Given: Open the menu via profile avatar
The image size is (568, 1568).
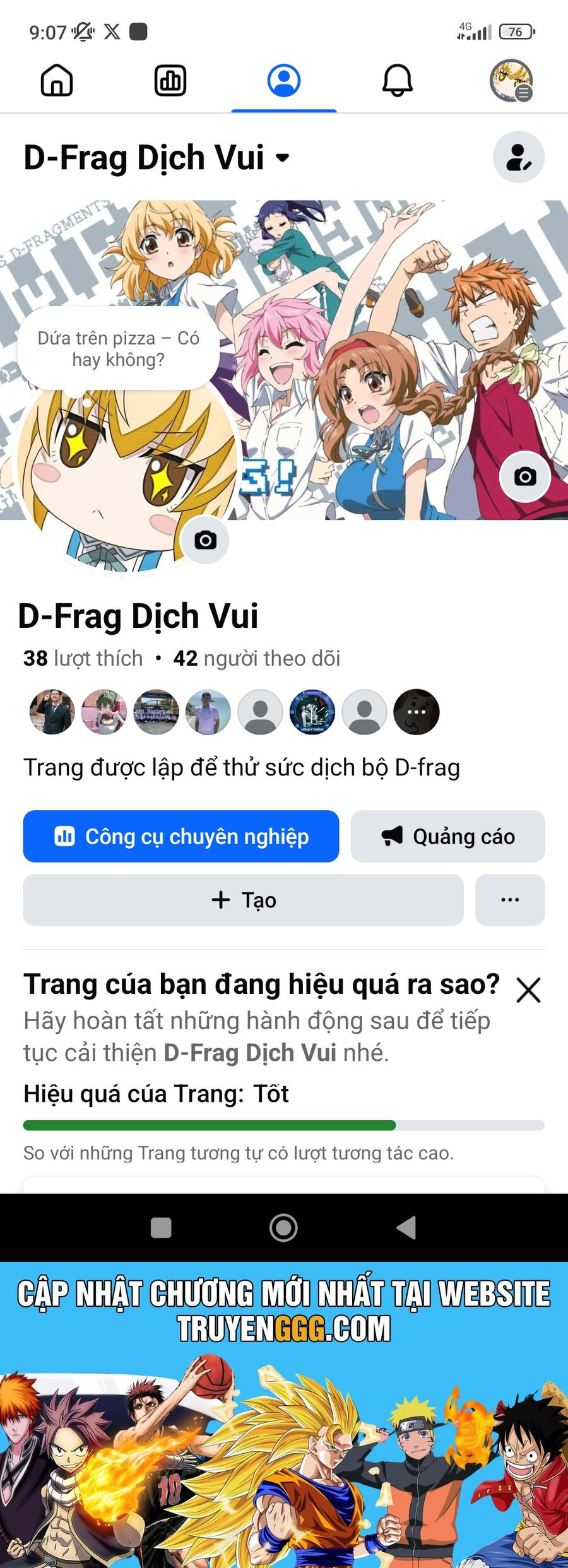Looking at the screenshot, I should (x=511, y=81).
